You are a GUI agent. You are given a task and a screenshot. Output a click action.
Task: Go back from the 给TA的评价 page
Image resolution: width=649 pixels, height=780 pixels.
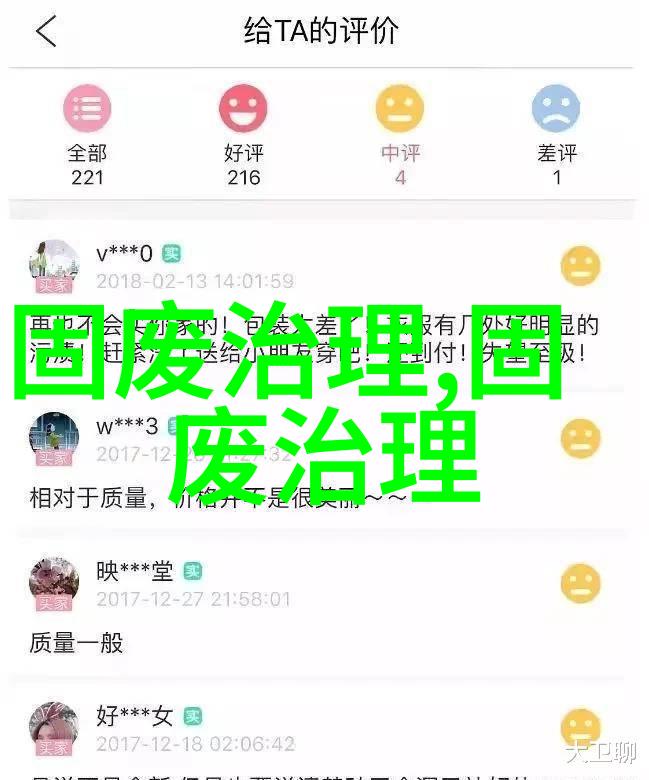pyautogui.click(x=46, y=33)
